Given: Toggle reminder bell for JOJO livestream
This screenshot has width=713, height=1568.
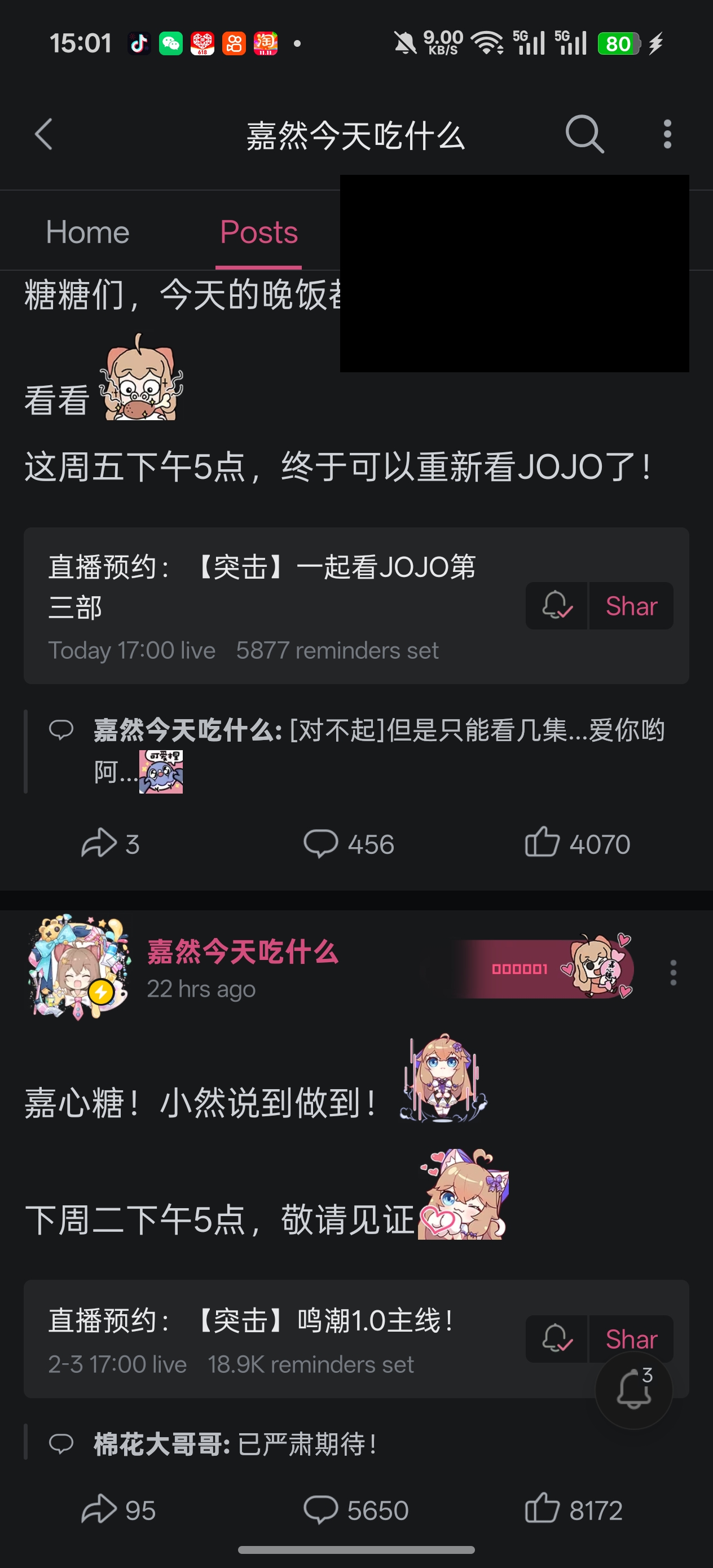Looking at the screenshot, I should [557, 606].
